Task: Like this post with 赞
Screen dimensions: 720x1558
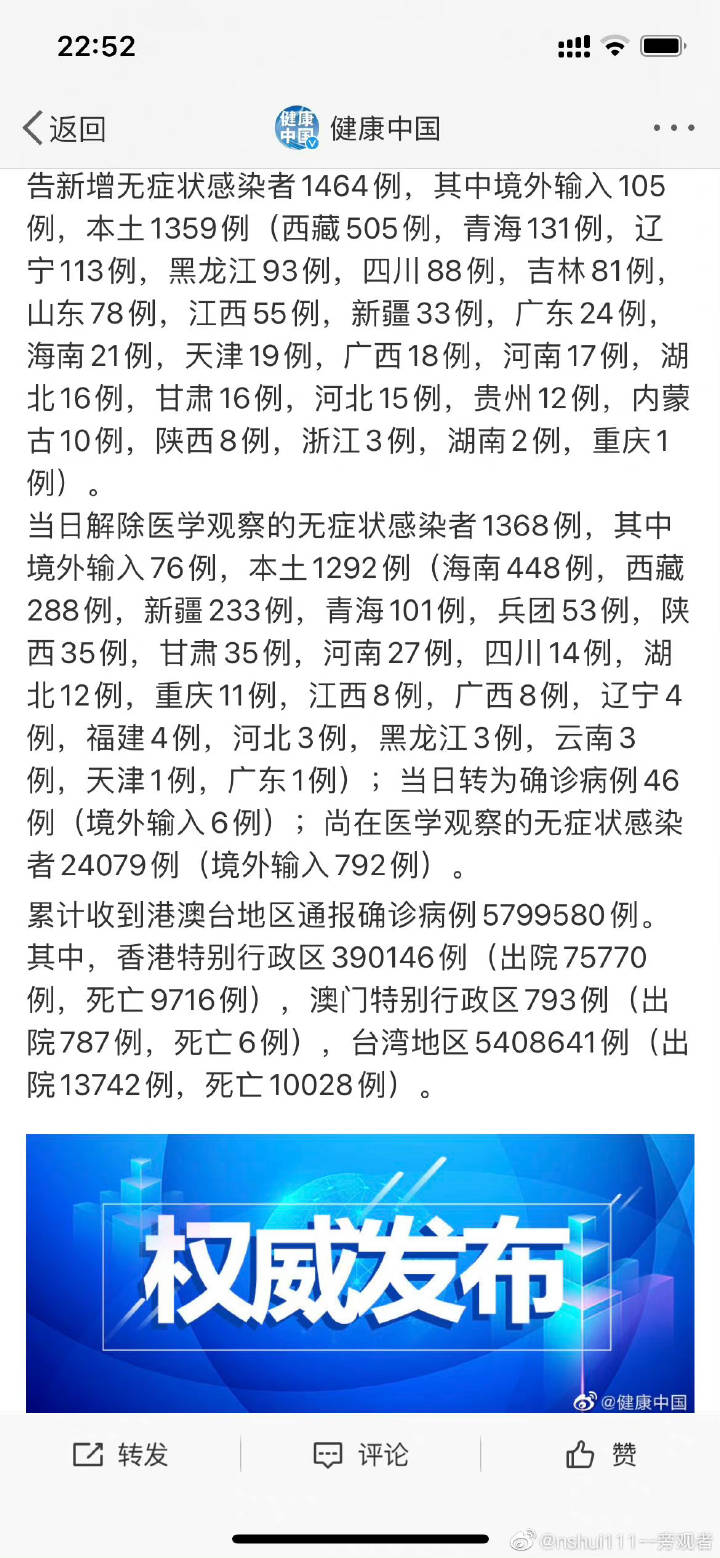Action: (601, 1455)
